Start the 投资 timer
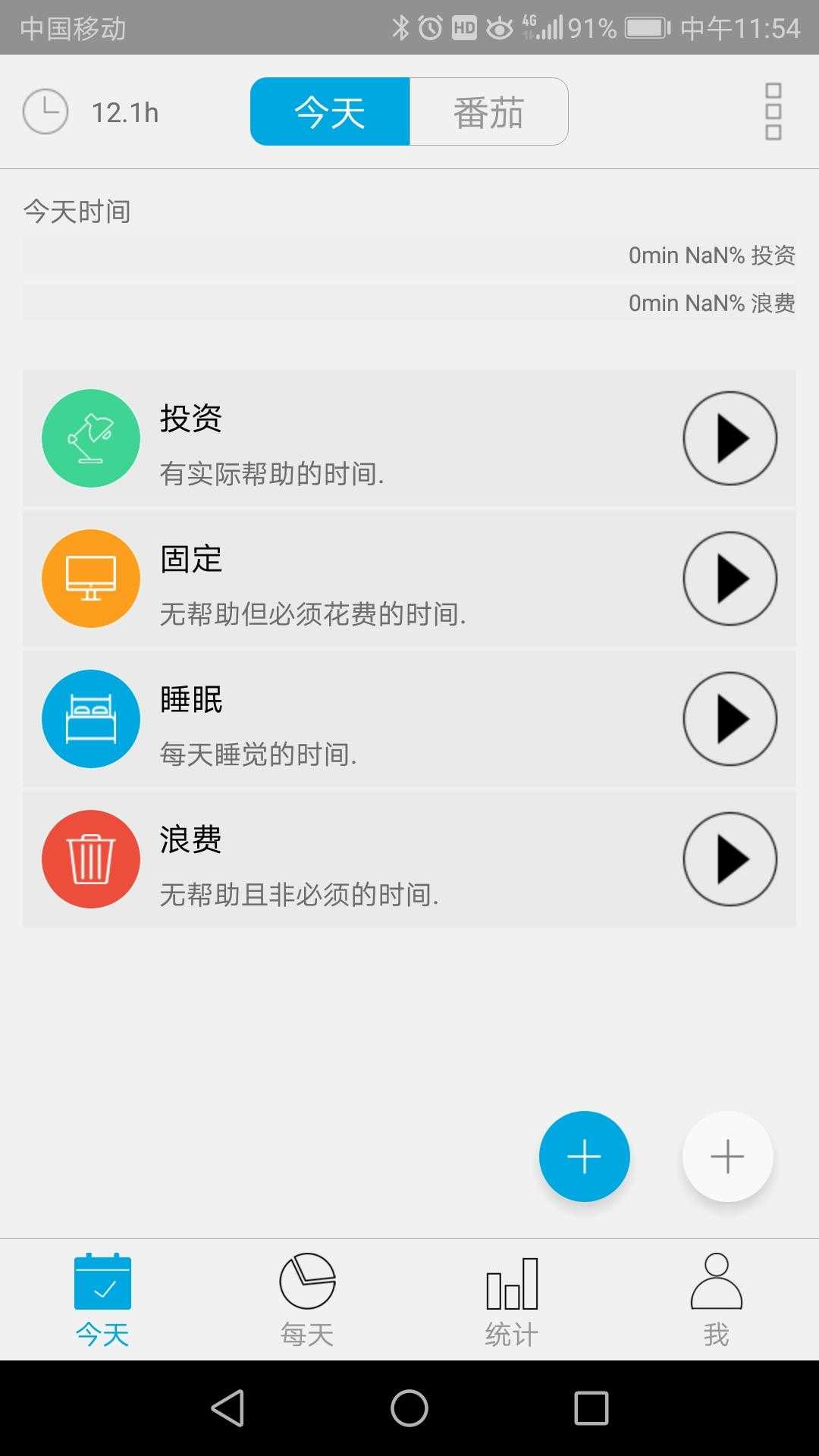Image resolution: width=819 pixels, height=1456 pixels. pos(730,438)
